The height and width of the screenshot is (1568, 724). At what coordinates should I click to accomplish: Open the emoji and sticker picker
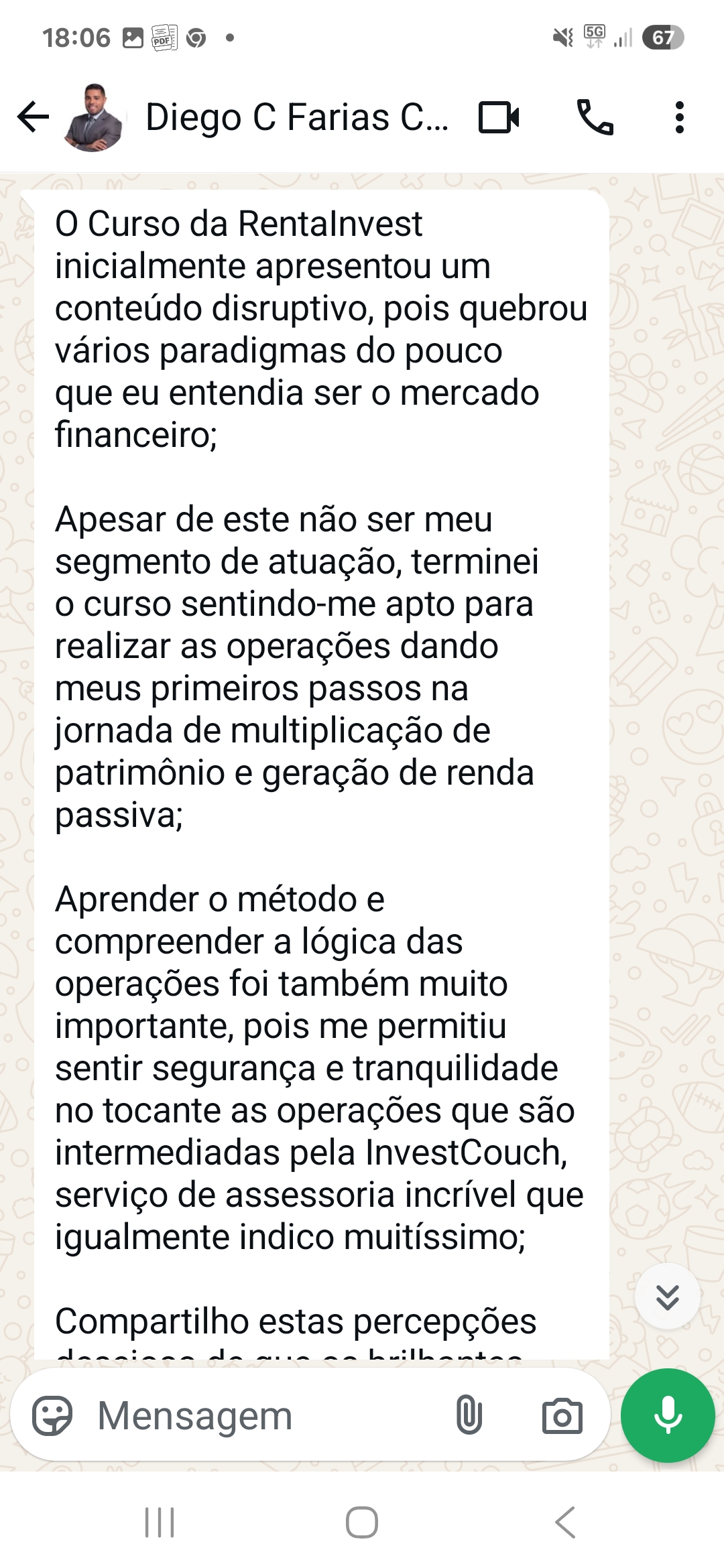point(52,1415)
